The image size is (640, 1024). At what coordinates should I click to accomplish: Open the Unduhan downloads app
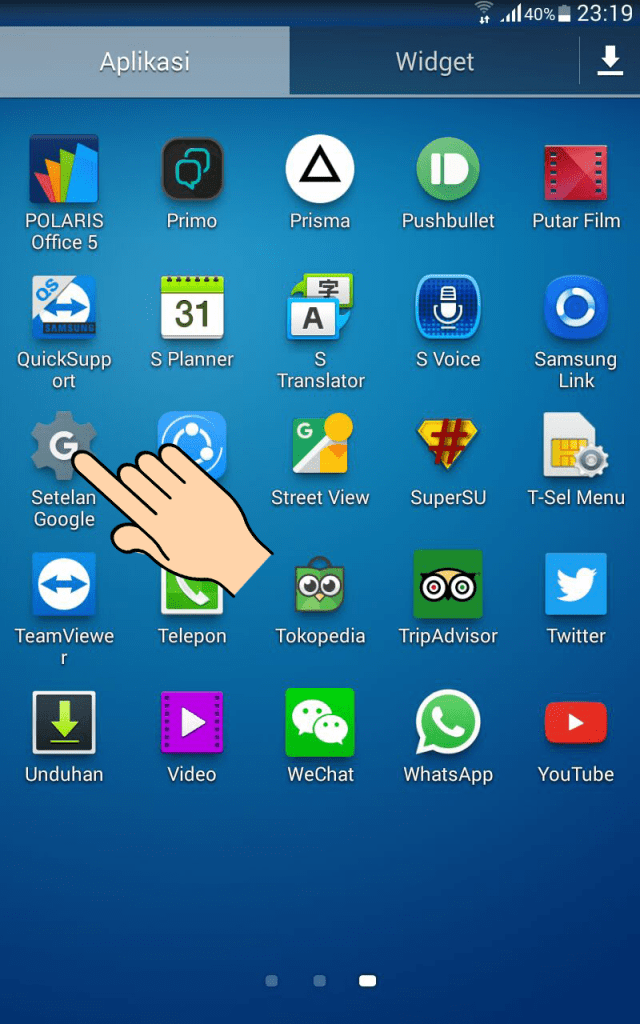[64, 723]
